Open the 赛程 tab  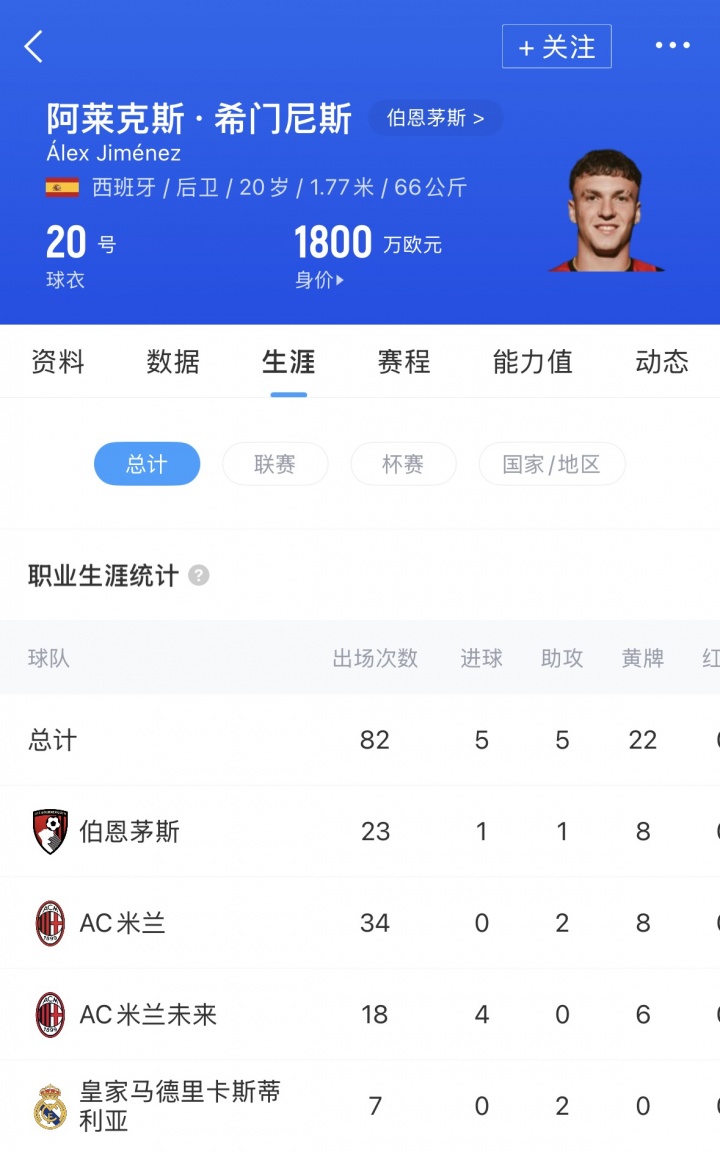tap(403, 362)
